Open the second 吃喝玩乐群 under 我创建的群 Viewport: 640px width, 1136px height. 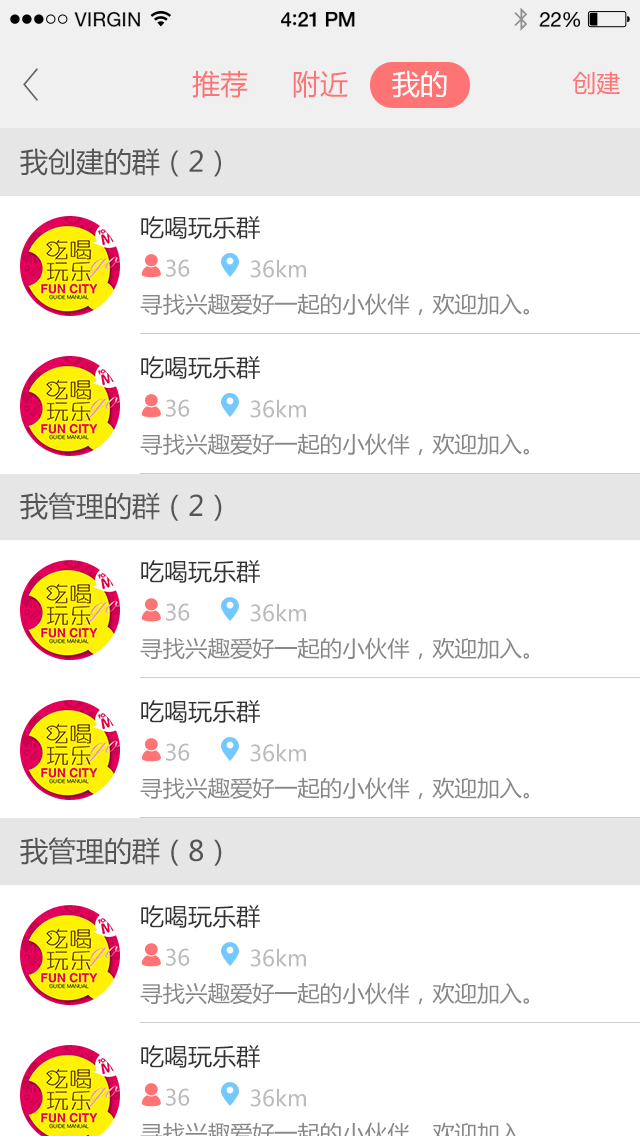(320, 404)
